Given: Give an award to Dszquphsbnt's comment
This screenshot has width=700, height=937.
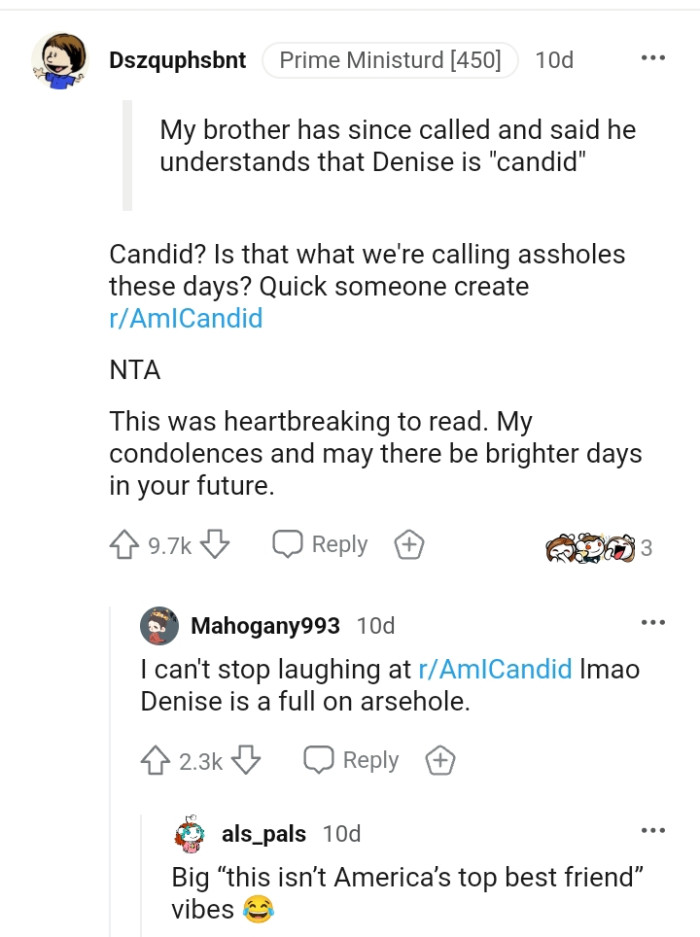Looking at the screenshot, I should click(409, 545).
